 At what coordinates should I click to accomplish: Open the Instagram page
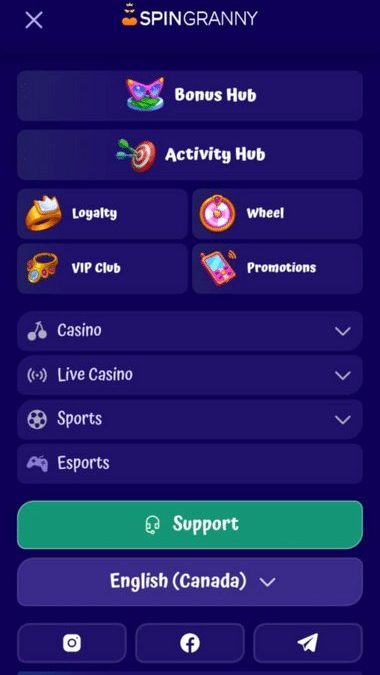click(72, 643)
